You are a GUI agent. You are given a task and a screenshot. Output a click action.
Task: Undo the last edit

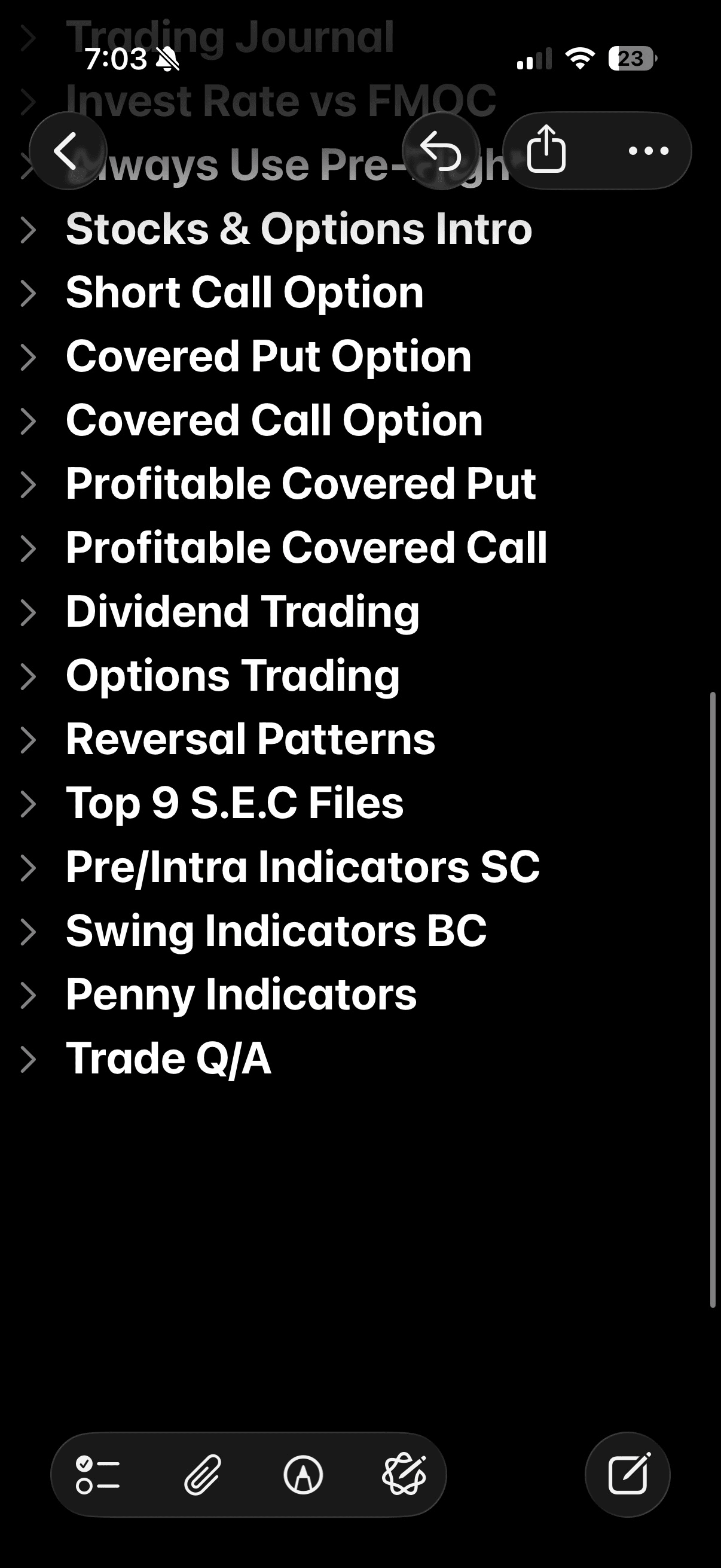[x=441, y=150]
